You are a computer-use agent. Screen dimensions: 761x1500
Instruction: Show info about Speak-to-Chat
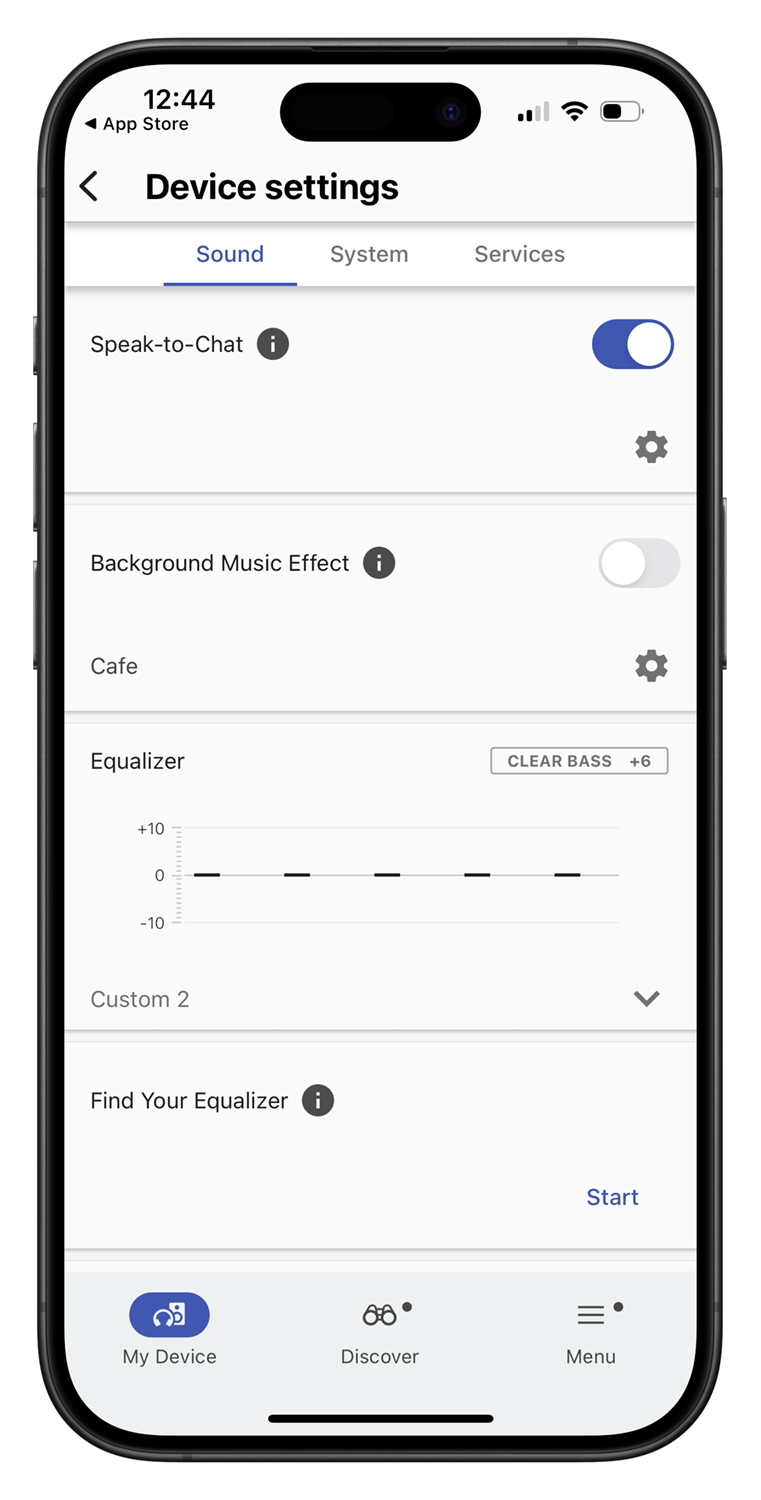[x=273, y=345]
